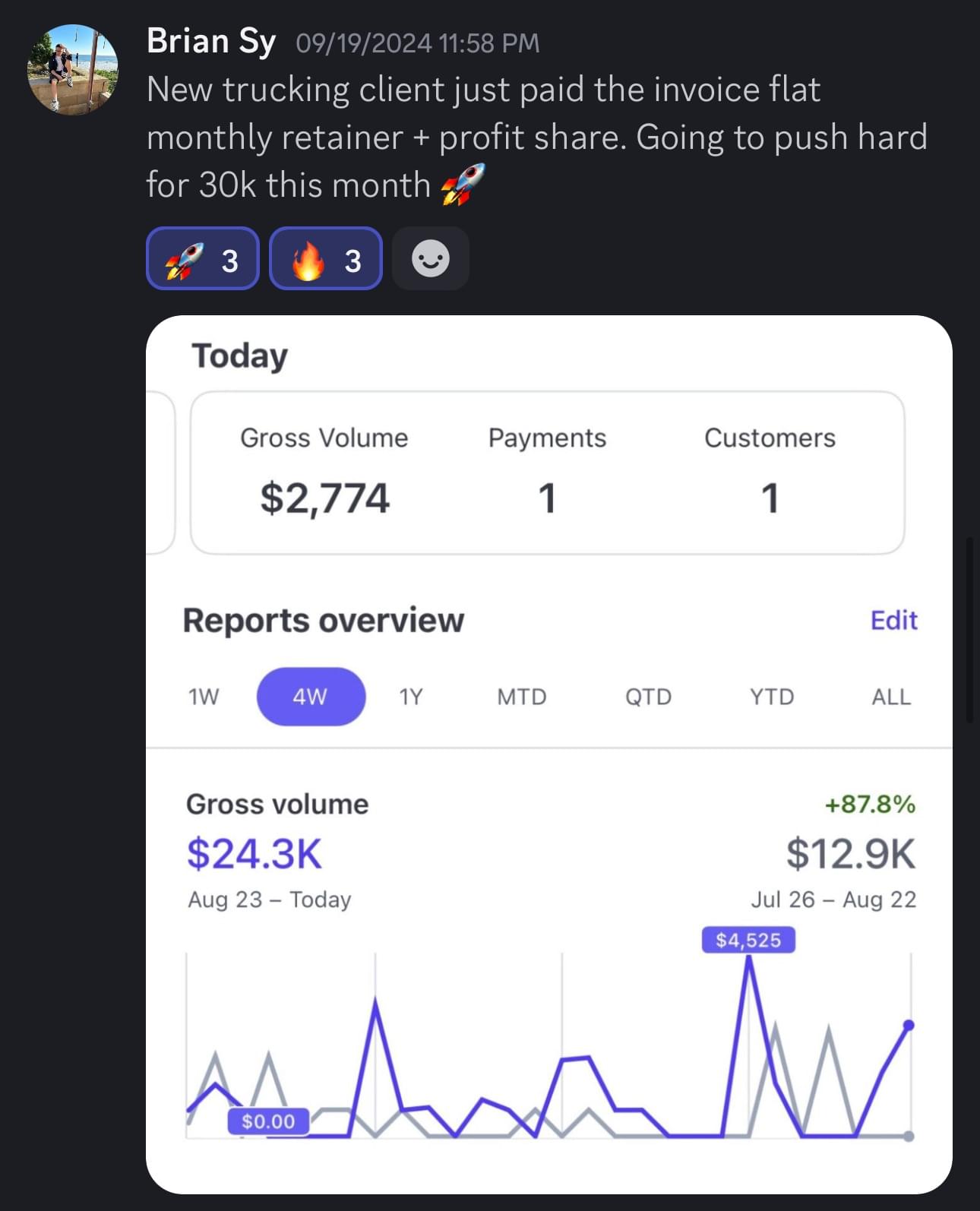
Task: Add a rocket reaction to the message
Action: pos(202,259)
